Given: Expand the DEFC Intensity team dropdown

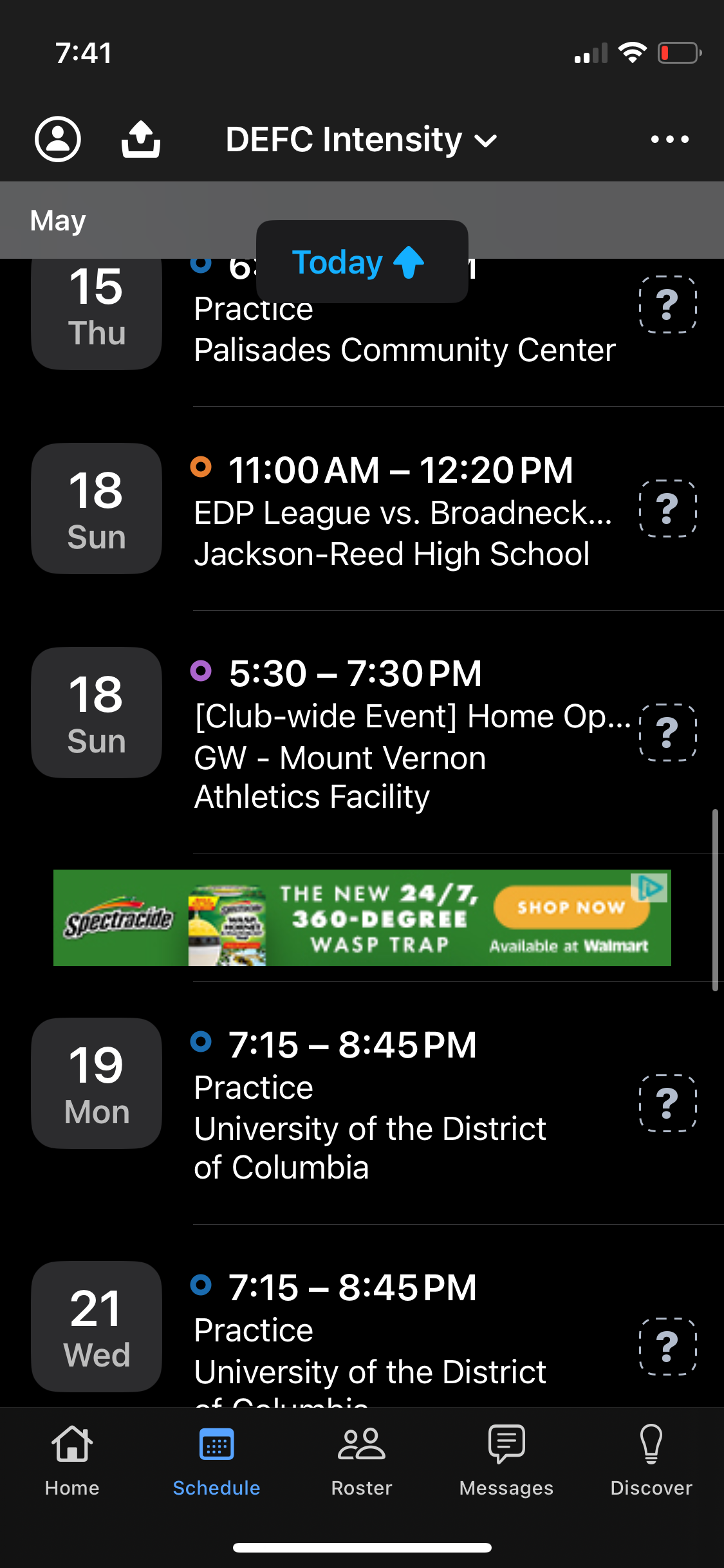Looking at the screenshot, I should pos(360,140).
